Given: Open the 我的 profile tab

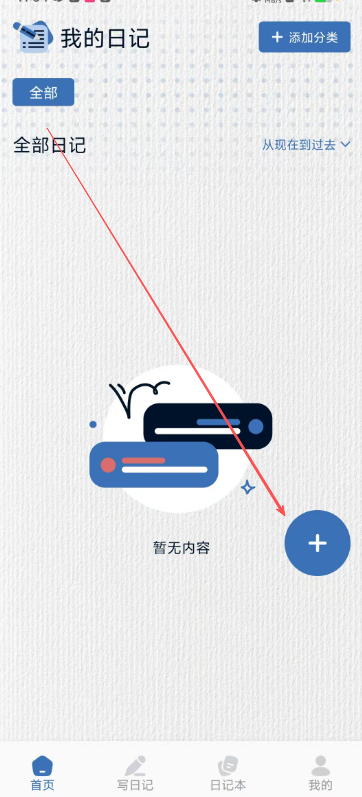Looking at the screenshot, I should tap(320, 774).
